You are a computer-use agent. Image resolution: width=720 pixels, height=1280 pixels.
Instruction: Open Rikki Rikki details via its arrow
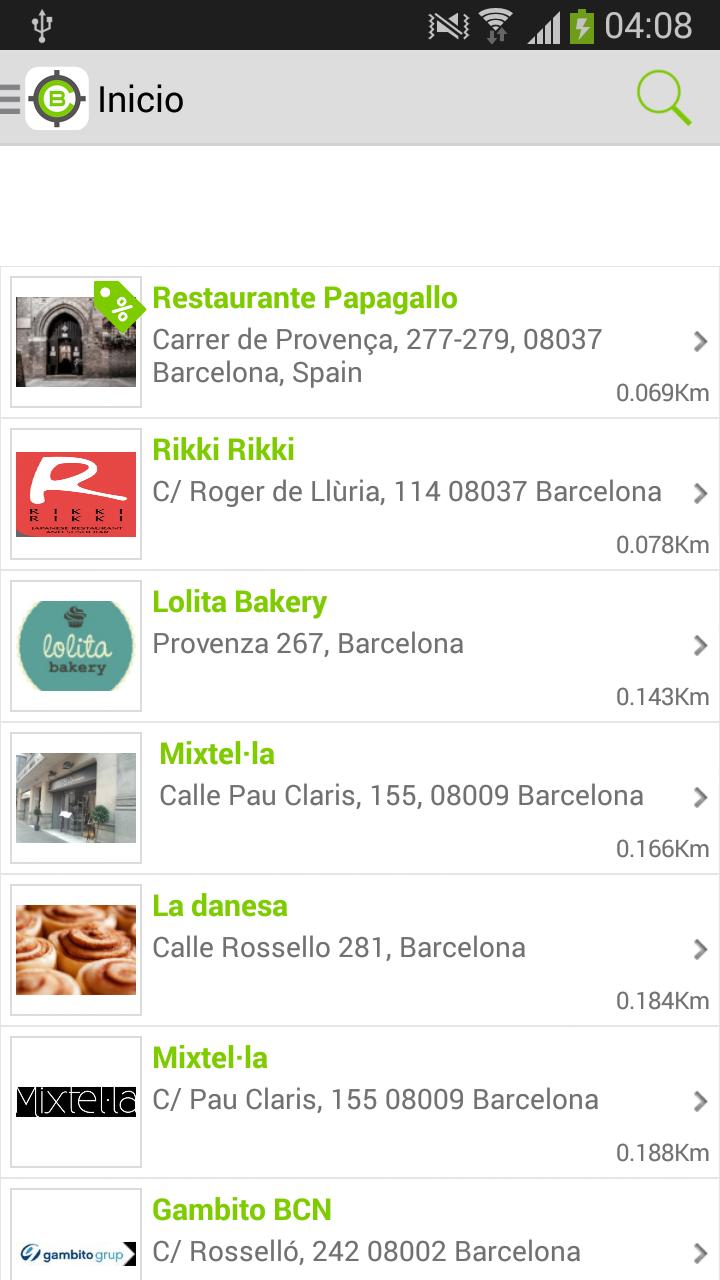click(x=702, y=493)
